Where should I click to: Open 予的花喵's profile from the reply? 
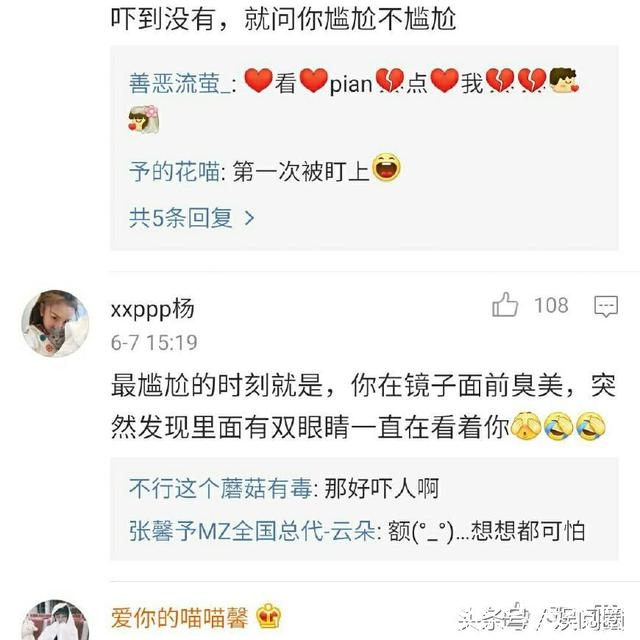[x=173, y=172]
